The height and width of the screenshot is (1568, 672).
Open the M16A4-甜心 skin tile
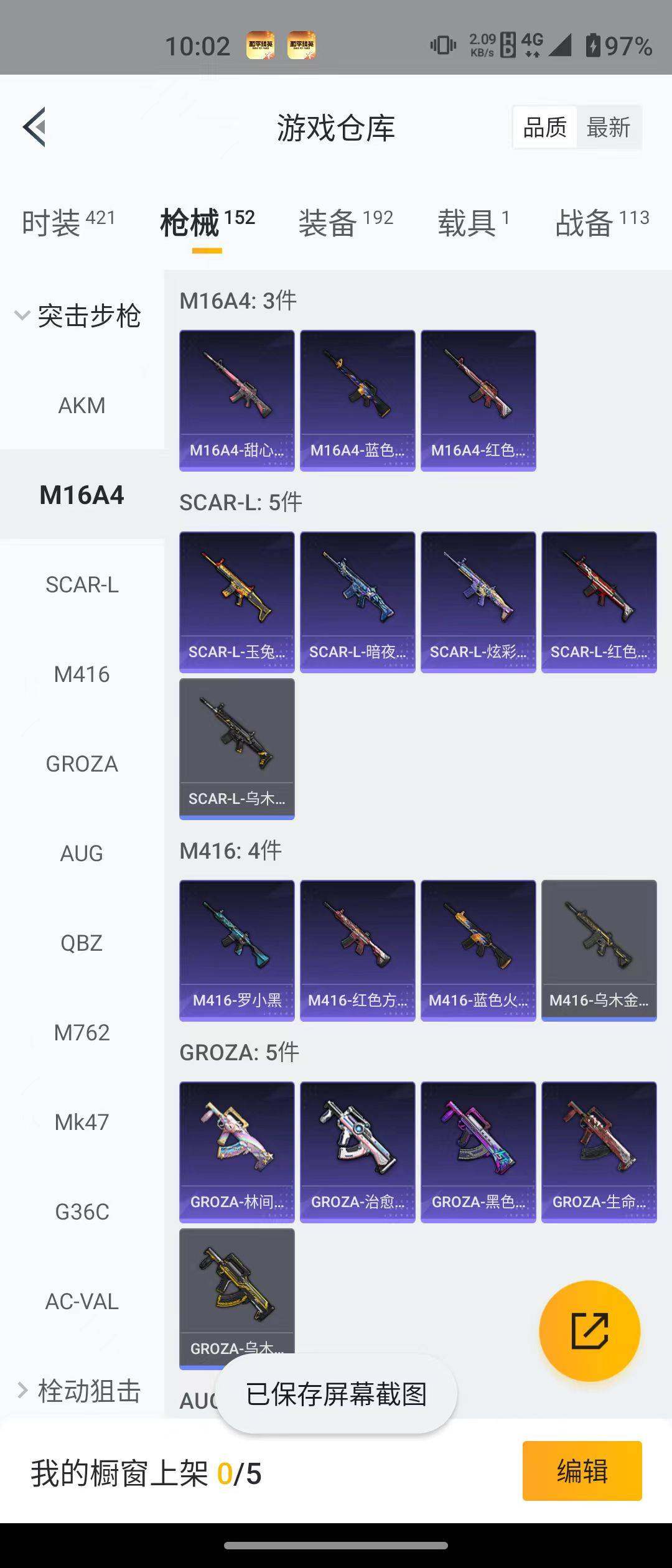236,400
